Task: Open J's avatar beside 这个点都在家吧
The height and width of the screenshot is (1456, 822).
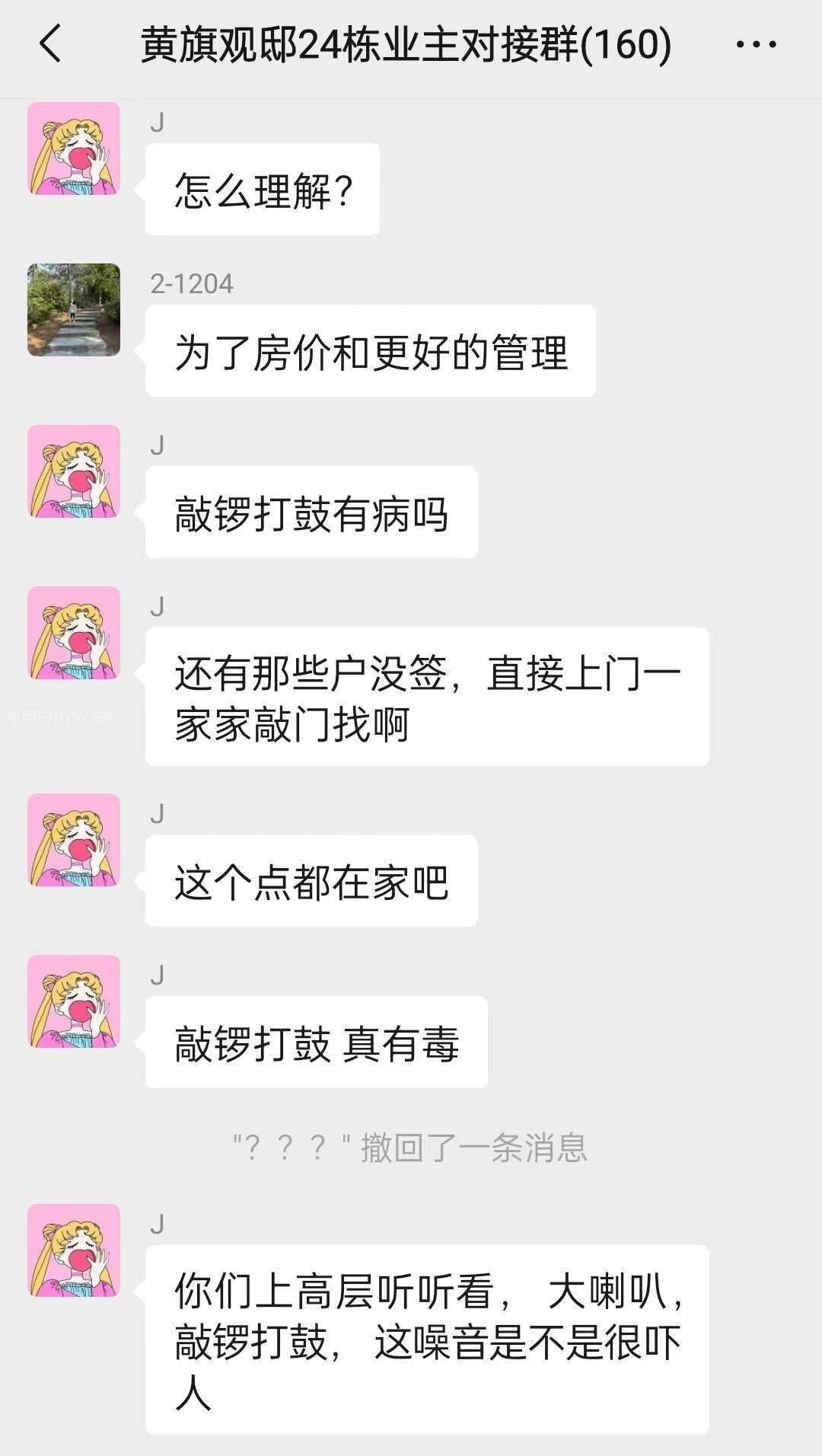Action: pos(74,840)
